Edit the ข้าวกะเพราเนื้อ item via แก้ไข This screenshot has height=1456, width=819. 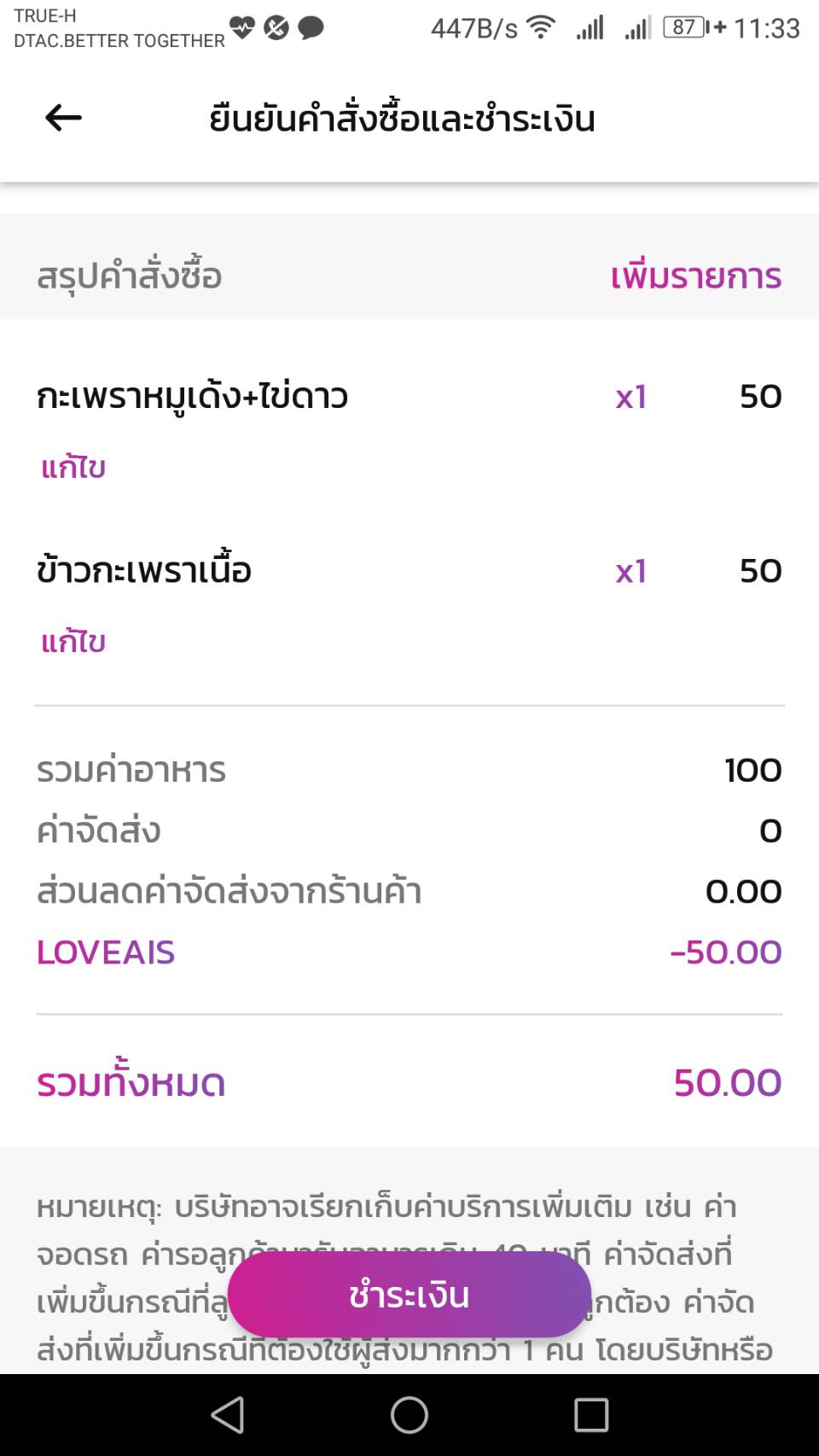[x=73, y=641]
